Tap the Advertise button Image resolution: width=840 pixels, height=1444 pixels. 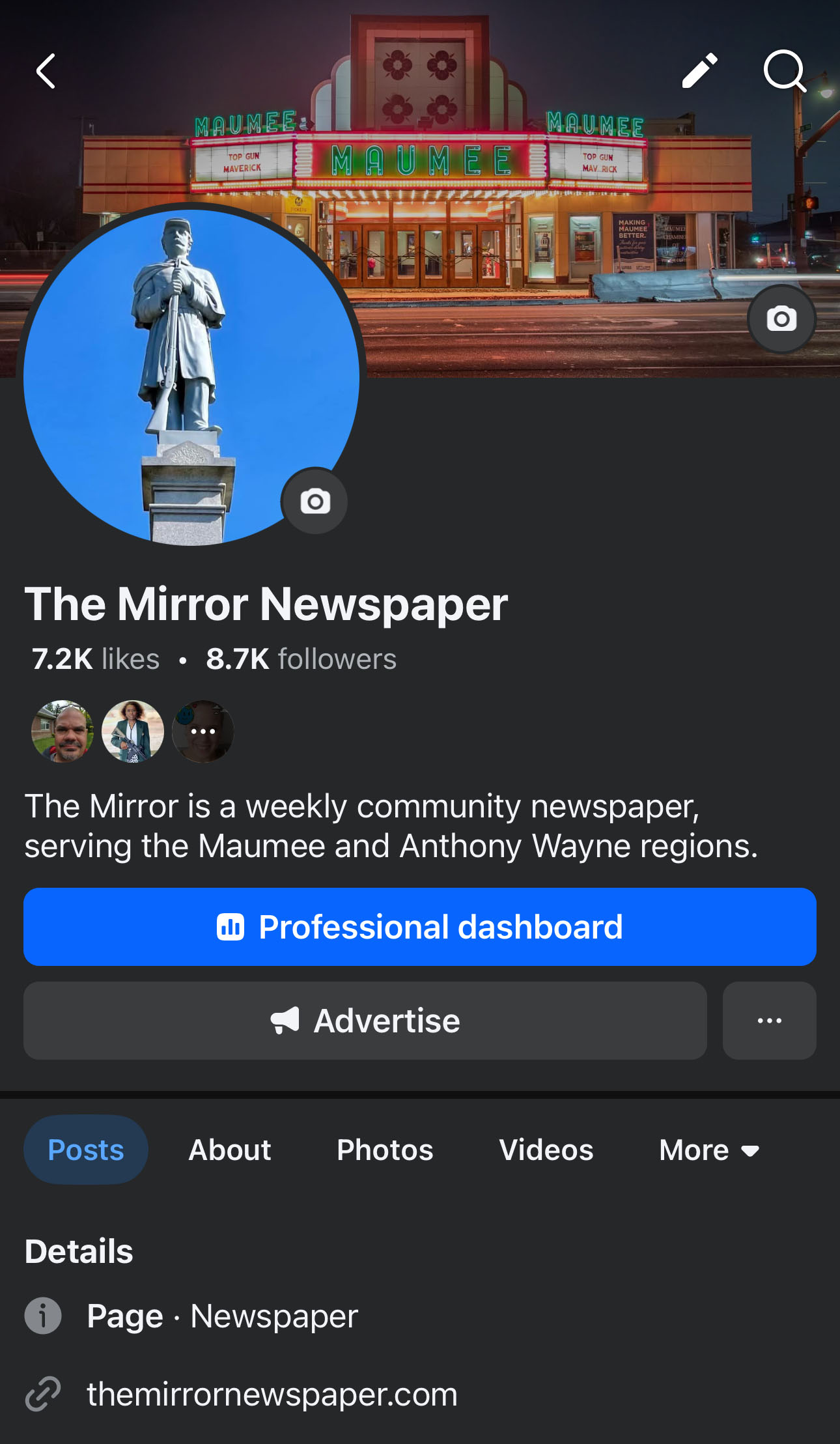[365, 1021]
